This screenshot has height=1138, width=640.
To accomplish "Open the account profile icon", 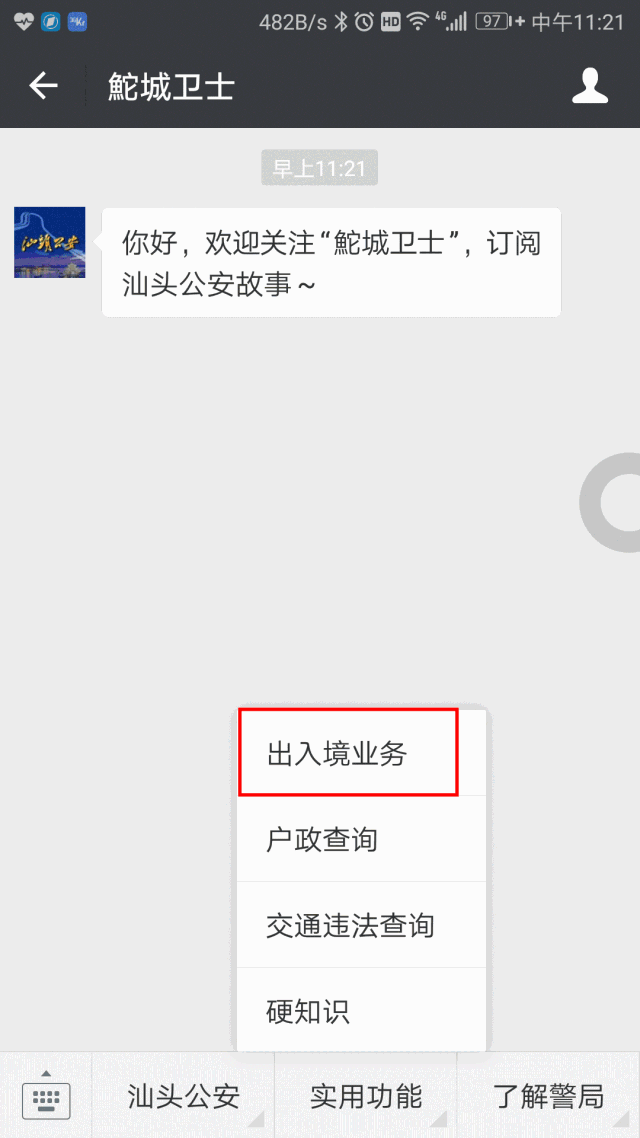I will pos(590,86).
